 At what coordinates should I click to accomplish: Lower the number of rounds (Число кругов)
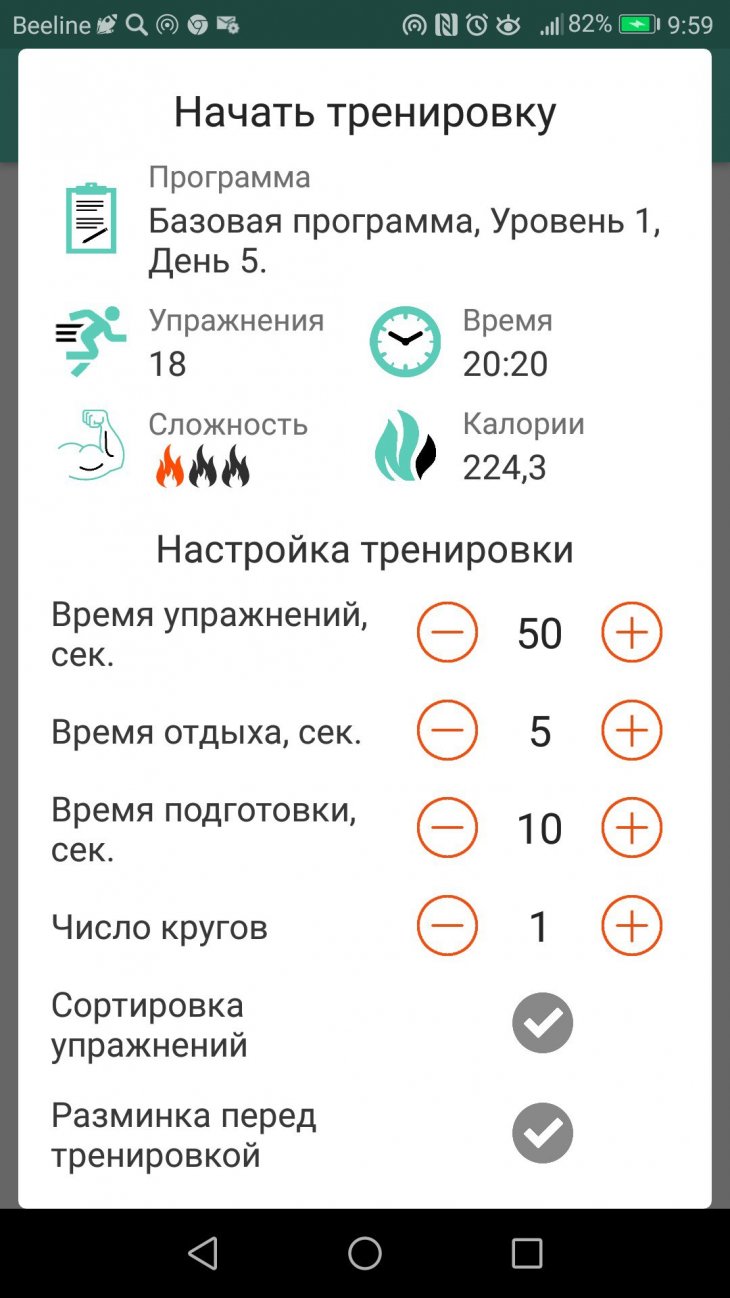point(447,926)
